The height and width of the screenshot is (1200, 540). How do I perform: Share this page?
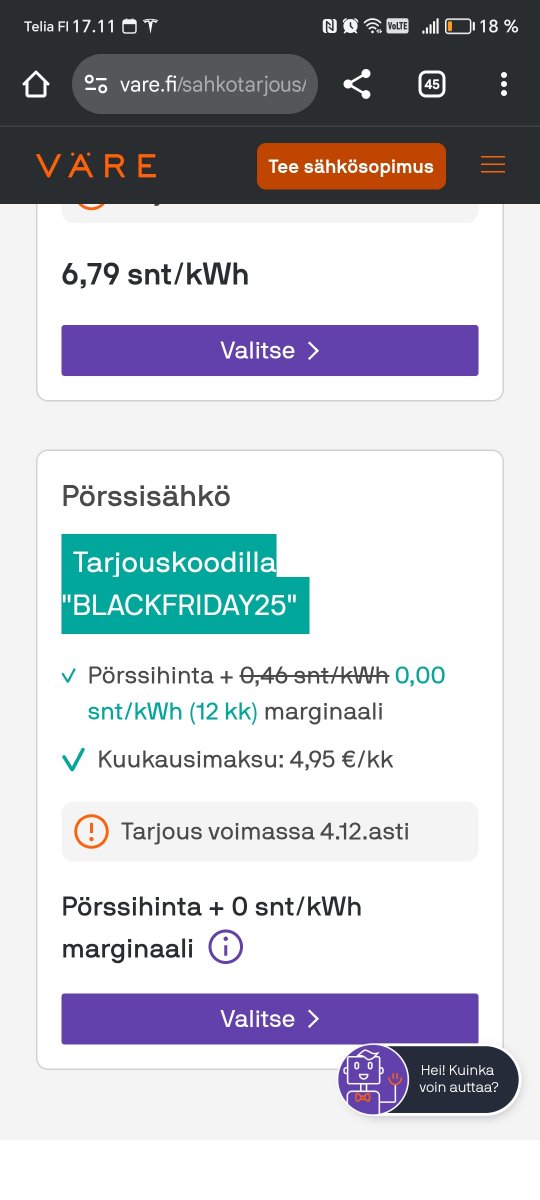(x=357, y=84)
